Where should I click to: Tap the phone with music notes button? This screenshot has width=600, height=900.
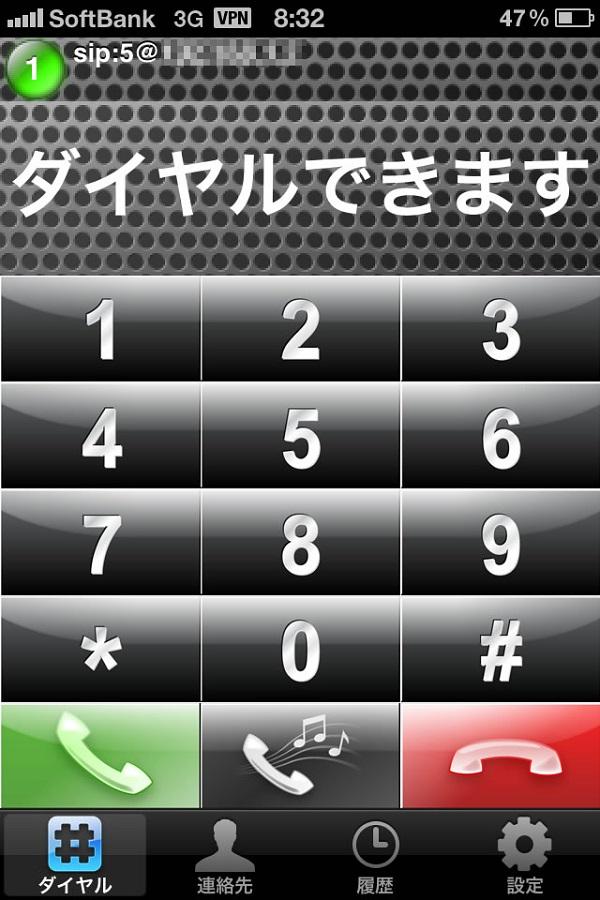click(x=300, y=755)
